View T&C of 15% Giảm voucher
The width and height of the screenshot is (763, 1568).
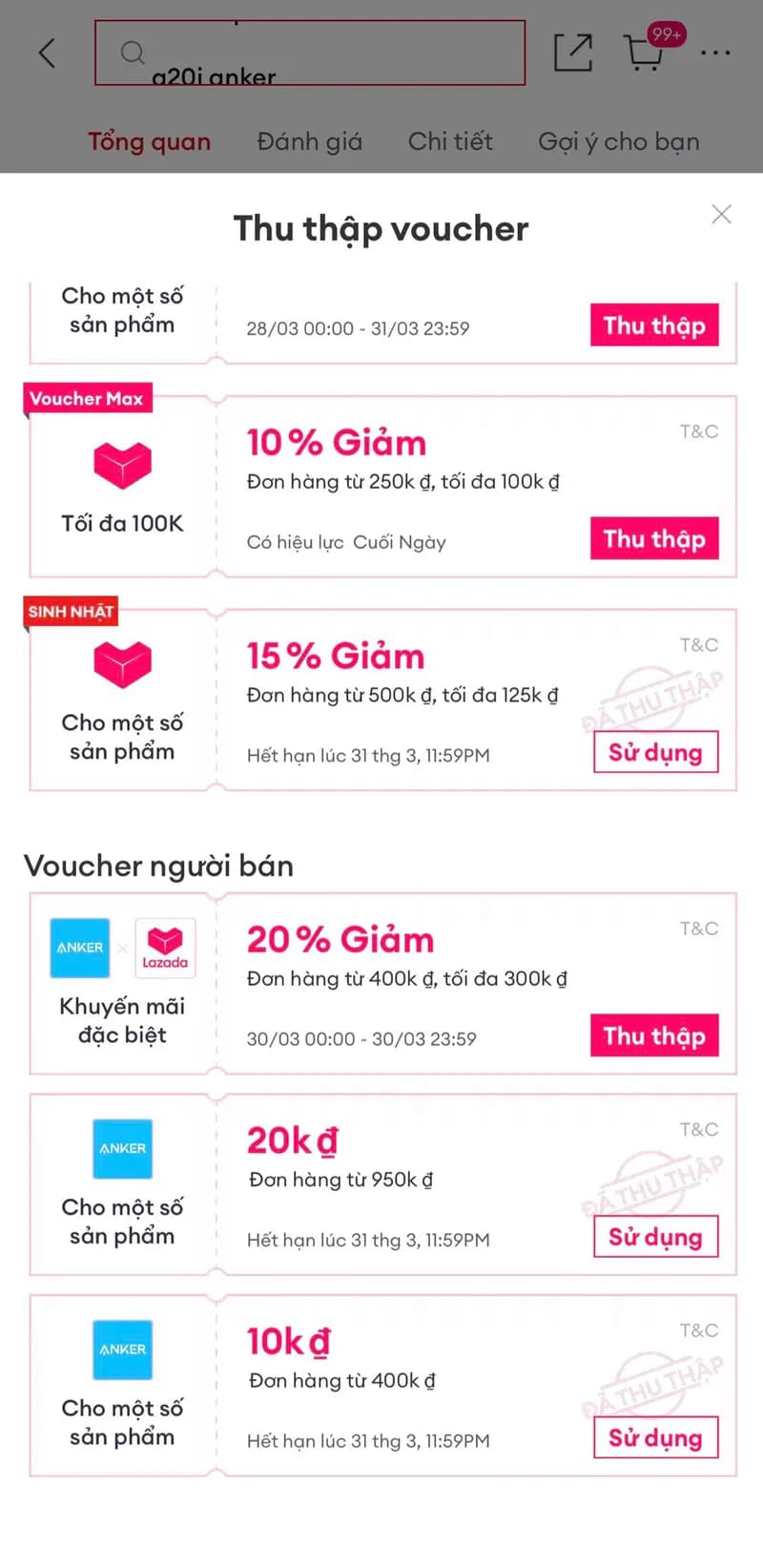coord(698,645)
